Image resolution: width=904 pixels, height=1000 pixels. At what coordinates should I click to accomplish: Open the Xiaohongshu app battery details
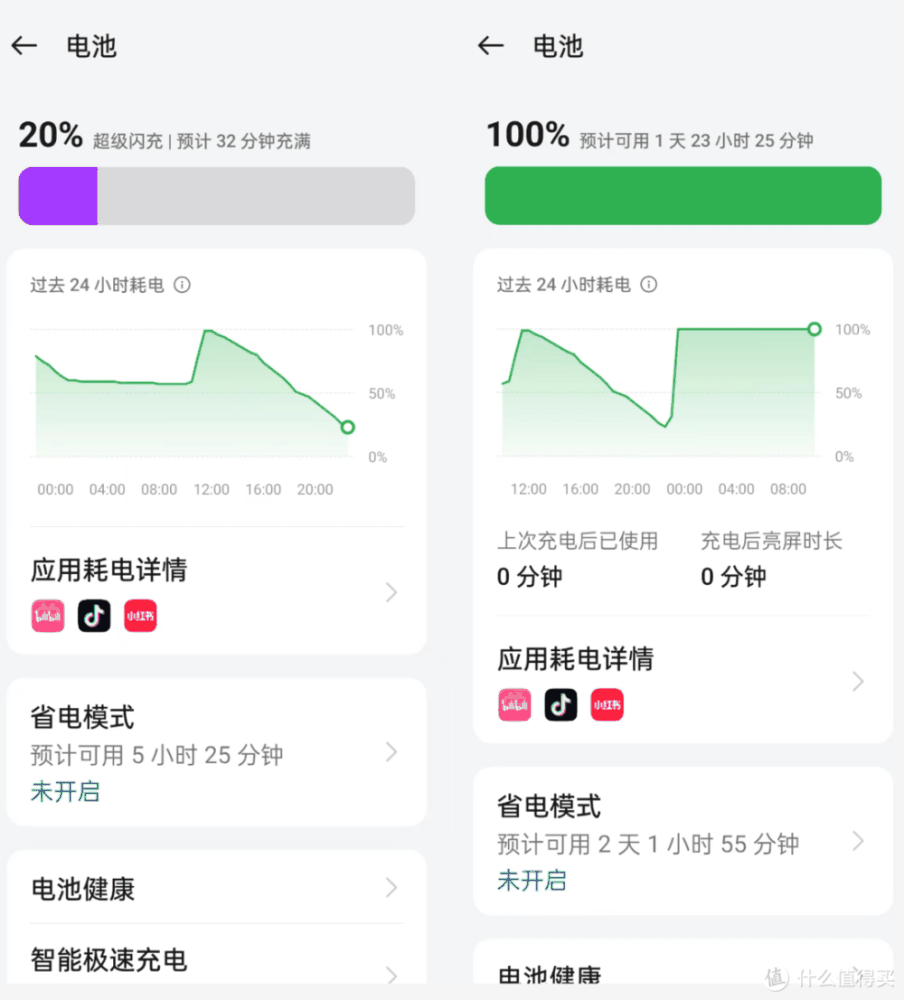pos(140,615)
